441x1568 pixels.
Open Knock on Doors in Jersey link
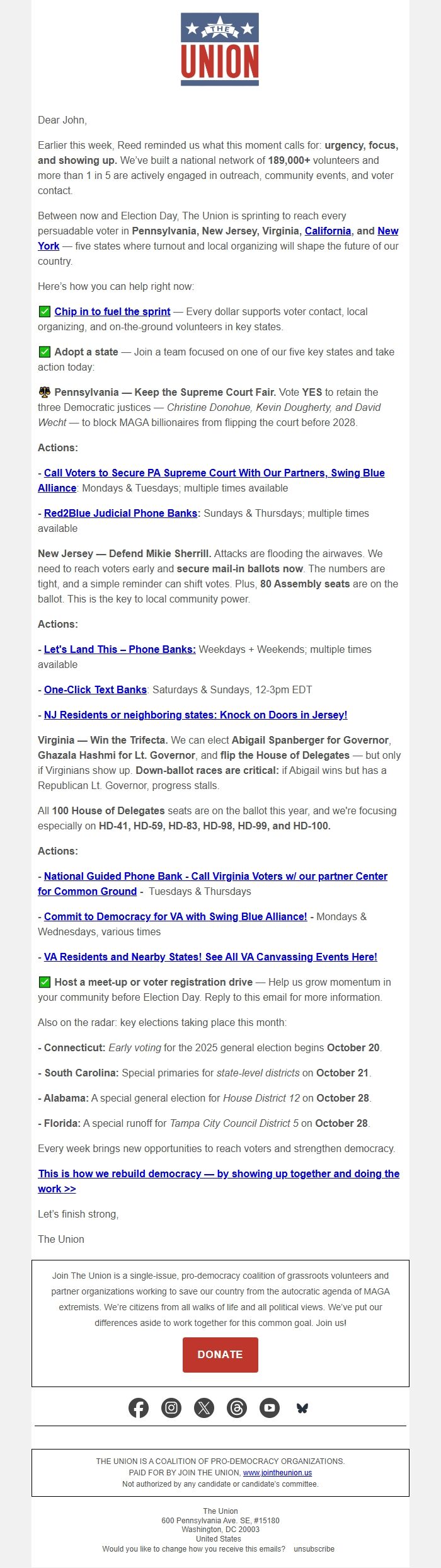[195, 715]
